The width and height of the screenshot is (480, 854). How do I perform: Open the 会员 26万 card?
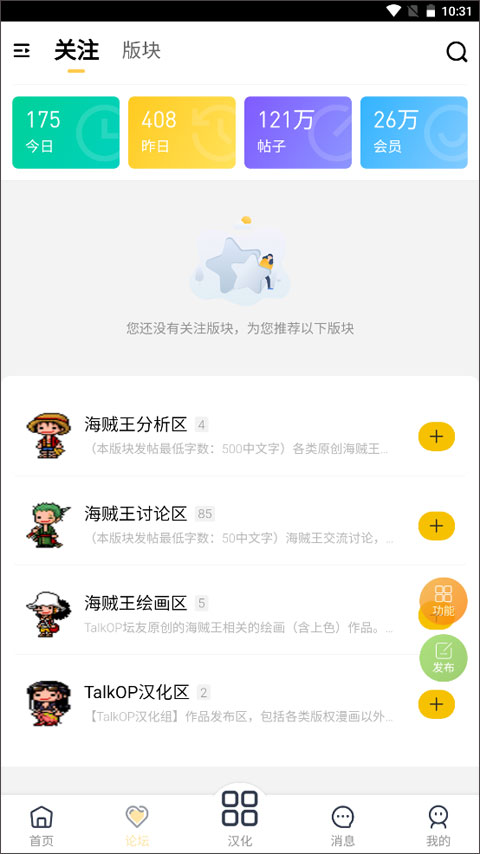point(414,132)
